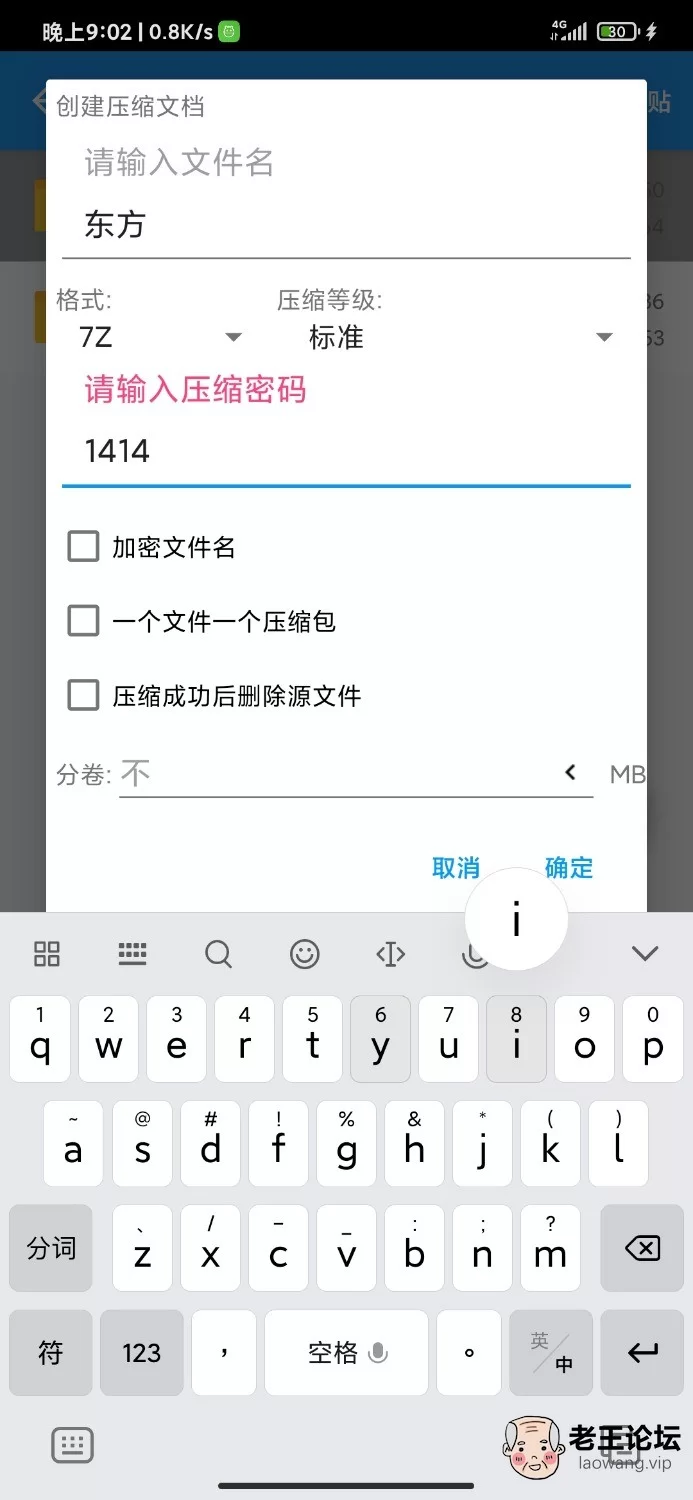
Task: Open the 7Z format dropdown
Action: tap(160, 337)
